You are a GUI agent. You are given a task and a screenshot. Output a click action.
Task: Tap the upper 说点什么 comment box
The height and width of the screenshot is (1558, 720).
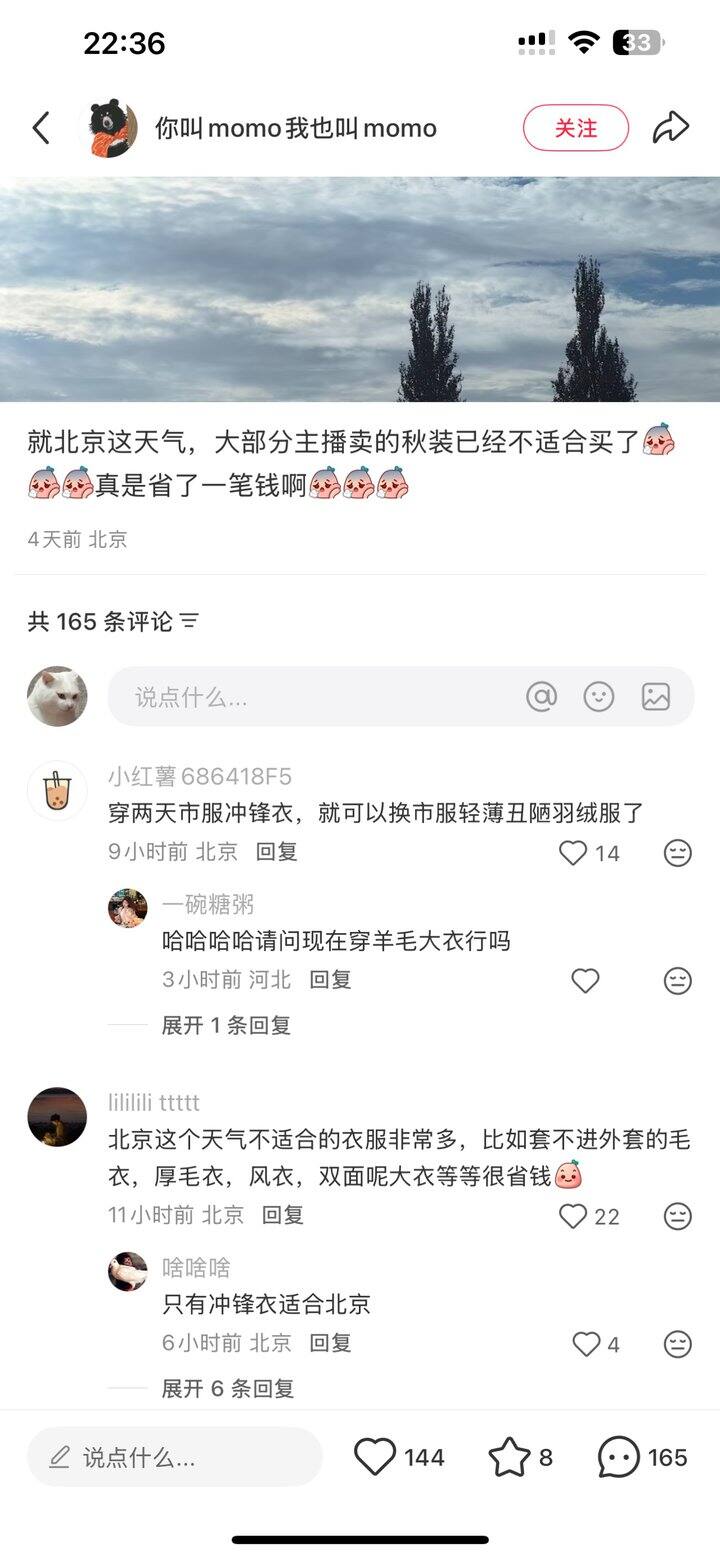pyautogui.click(x=310, y=697)
